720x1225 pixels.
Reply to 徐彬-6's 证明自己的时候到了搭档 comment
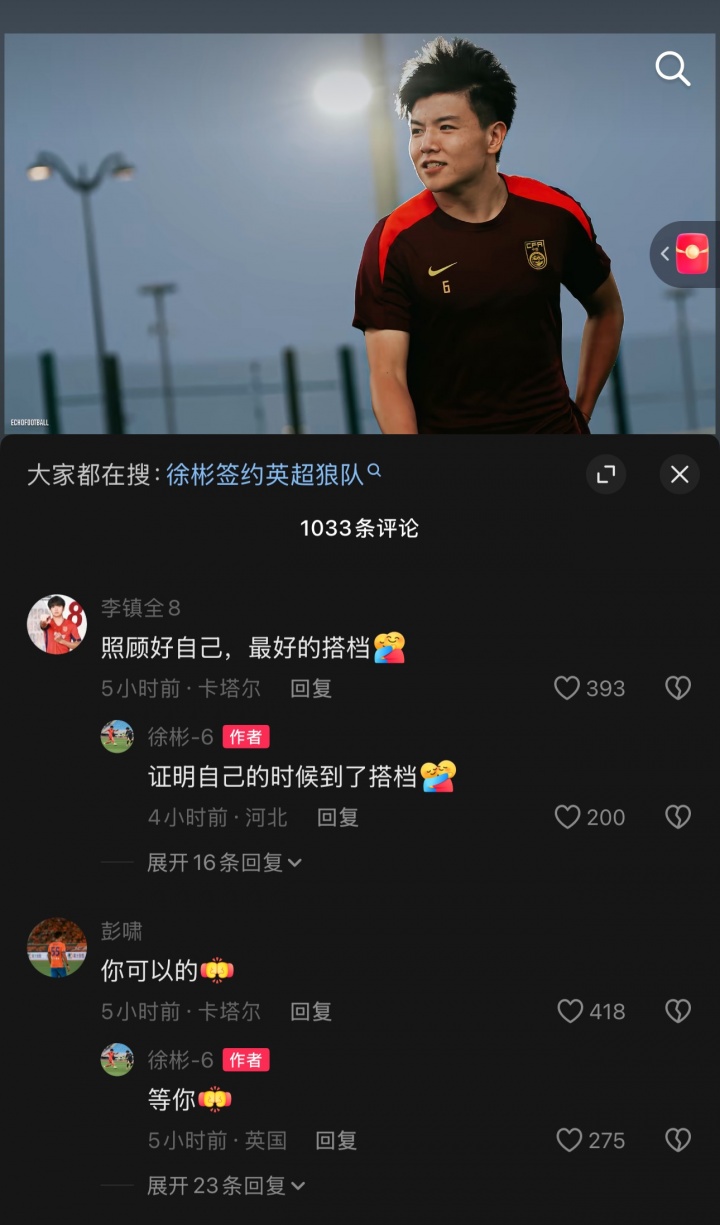point(338,817)
